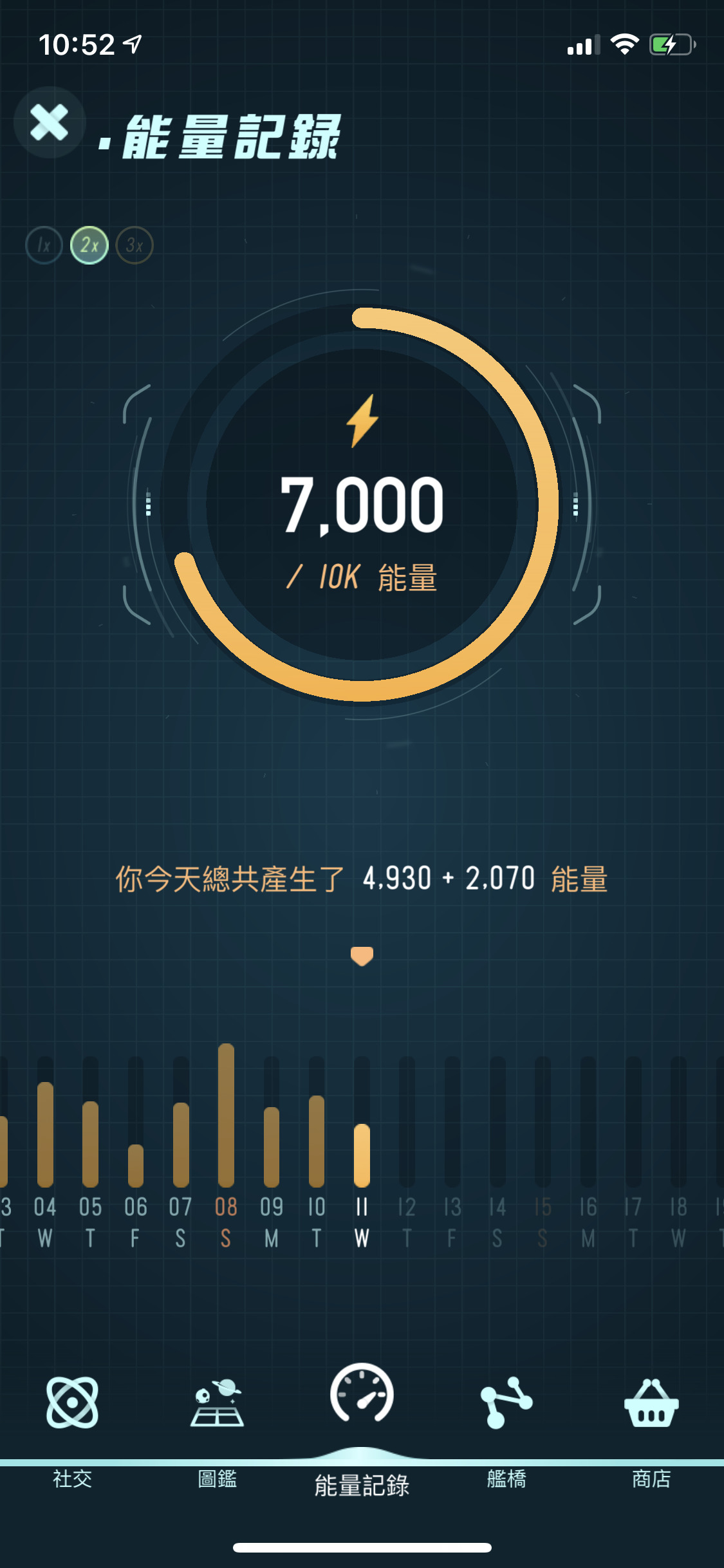Viewport: 724px width, 1568px height.
Task: View energy for day 09
Action: click(x=272, y=1149)
